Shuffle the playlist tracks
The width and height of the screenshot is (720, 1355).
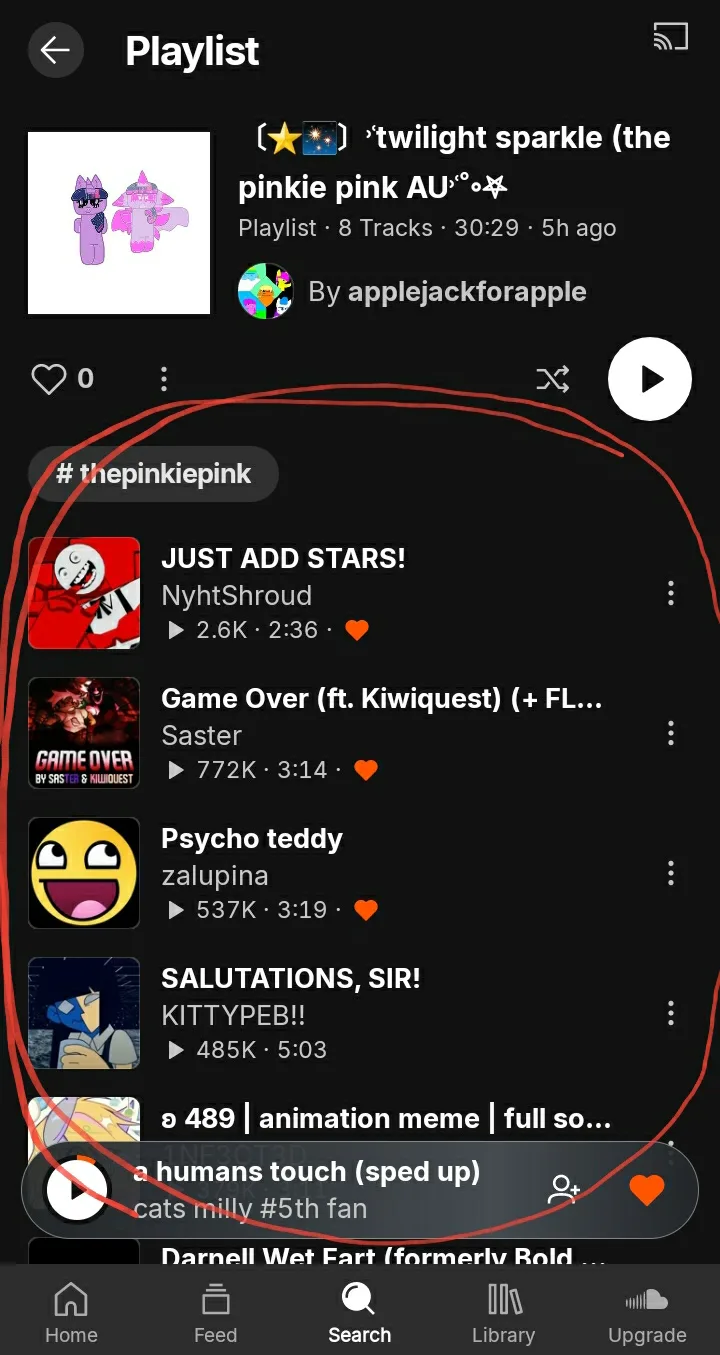pos(552,379)
